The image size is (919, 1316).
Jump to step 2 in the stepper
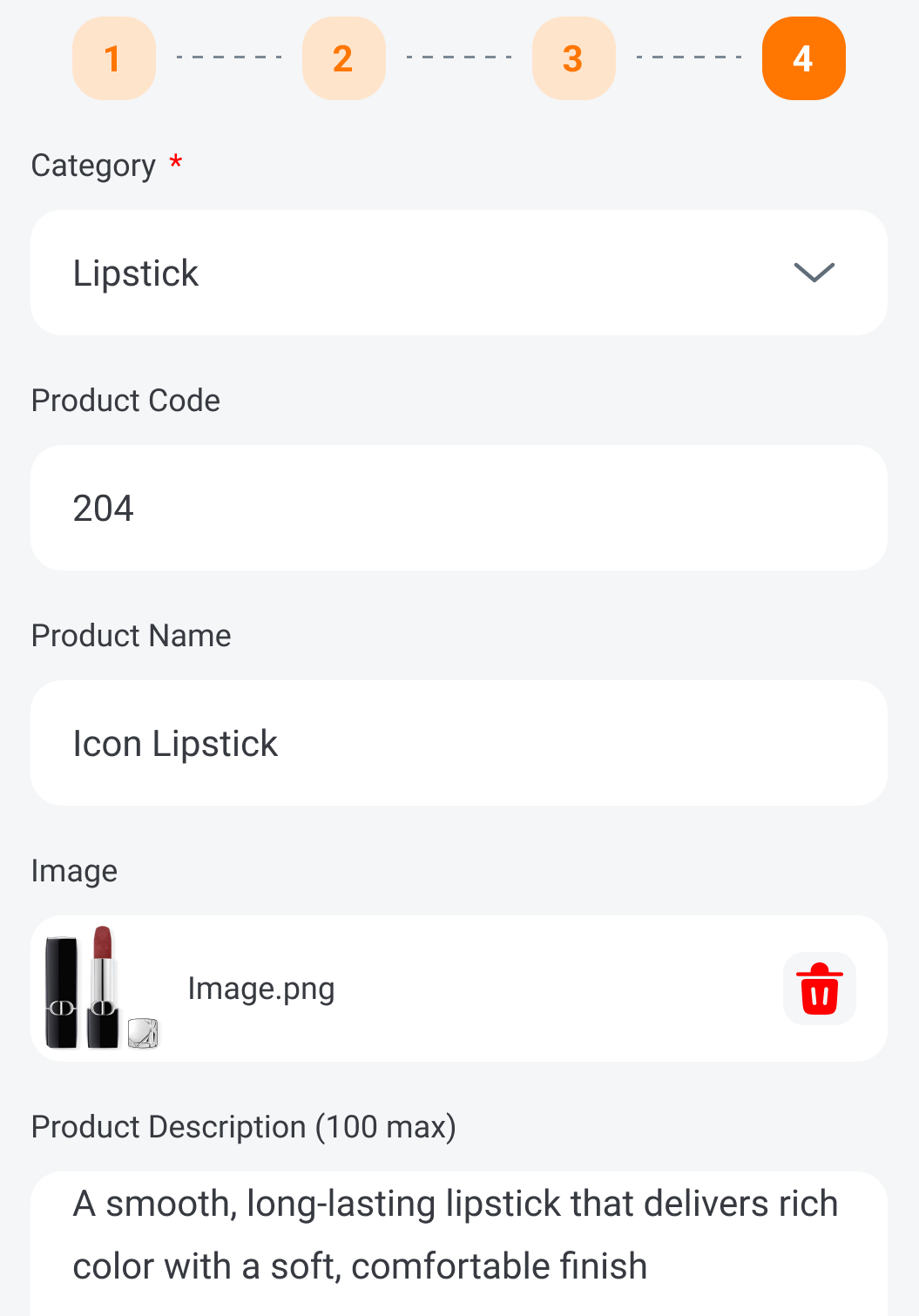pyautogui.click(x=344, y=58)
